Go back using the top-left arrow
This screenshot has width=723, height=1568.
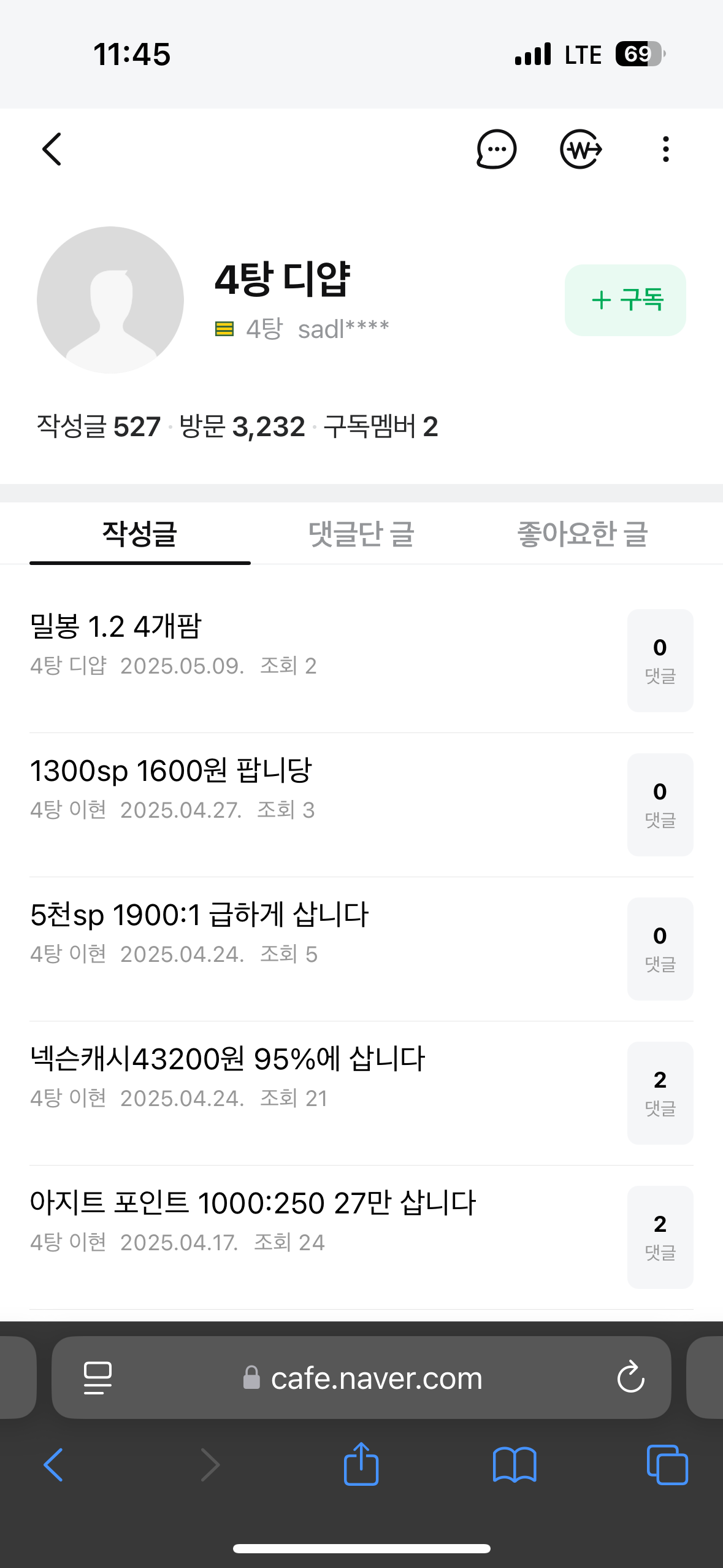pos(52,149)
